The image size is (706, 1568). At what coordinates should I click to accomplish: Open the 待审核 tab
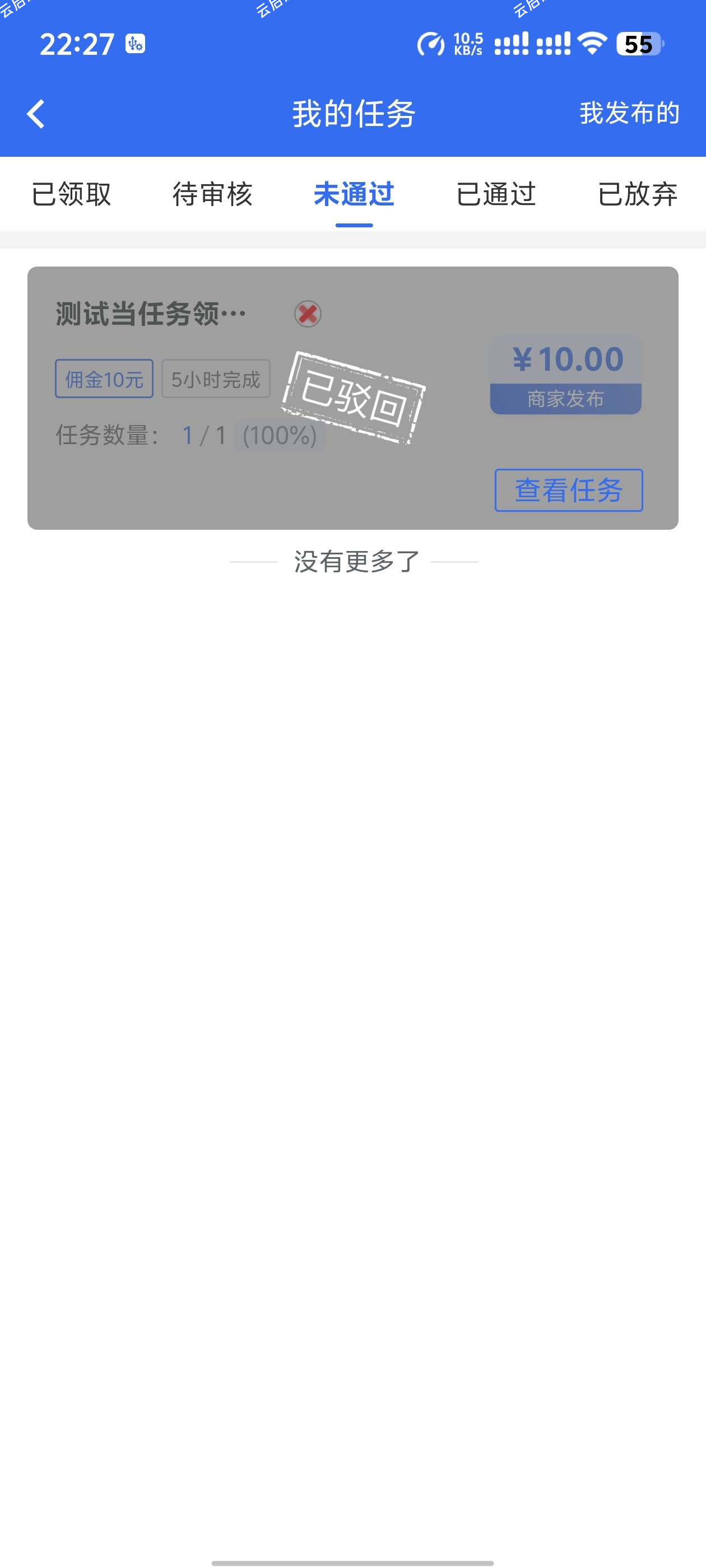coord(212,194)
